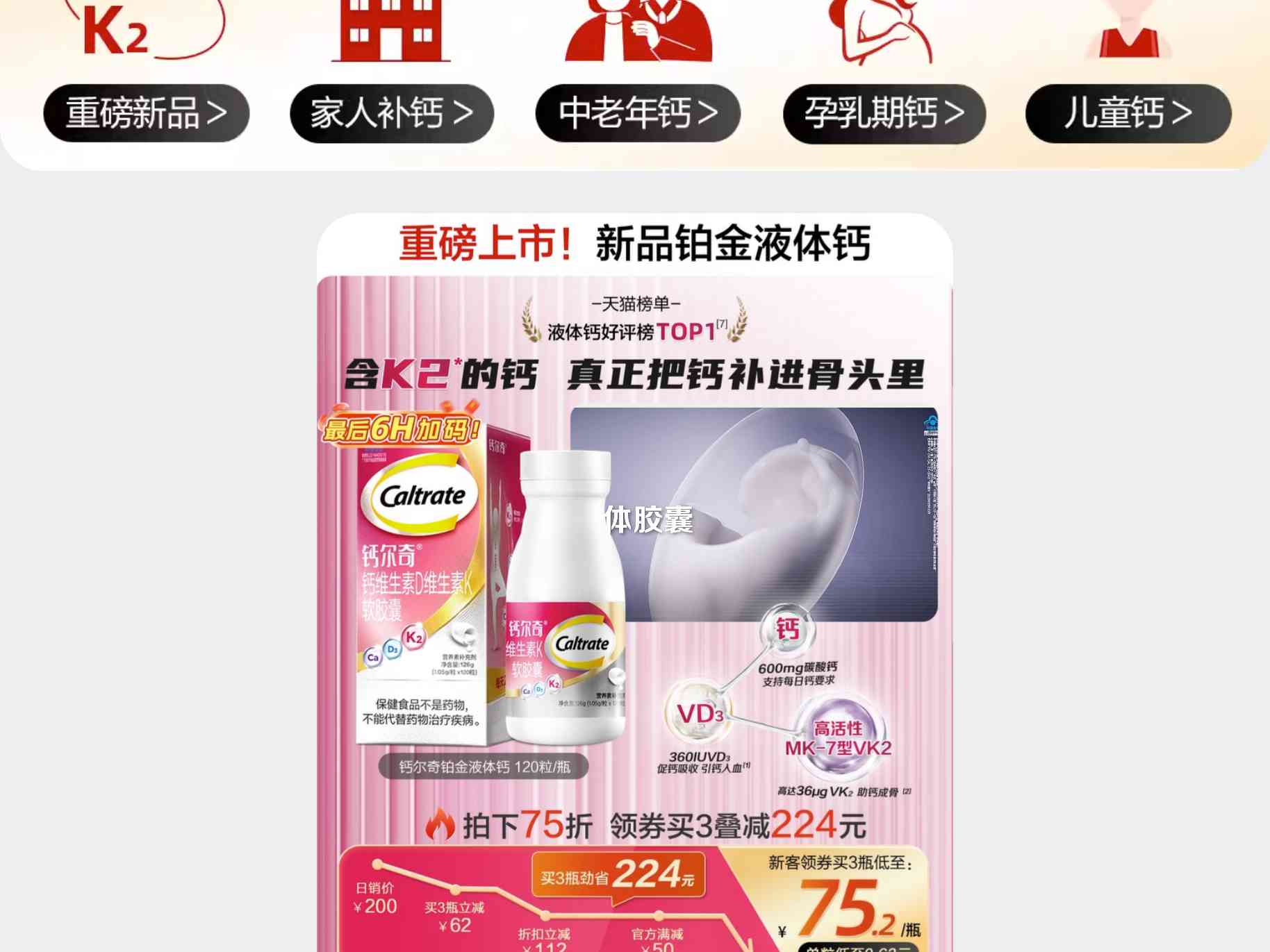Viewport: 1270px width, 952px height.
Task: Browse 孕乳期钙 products
Action: [884, 113]
